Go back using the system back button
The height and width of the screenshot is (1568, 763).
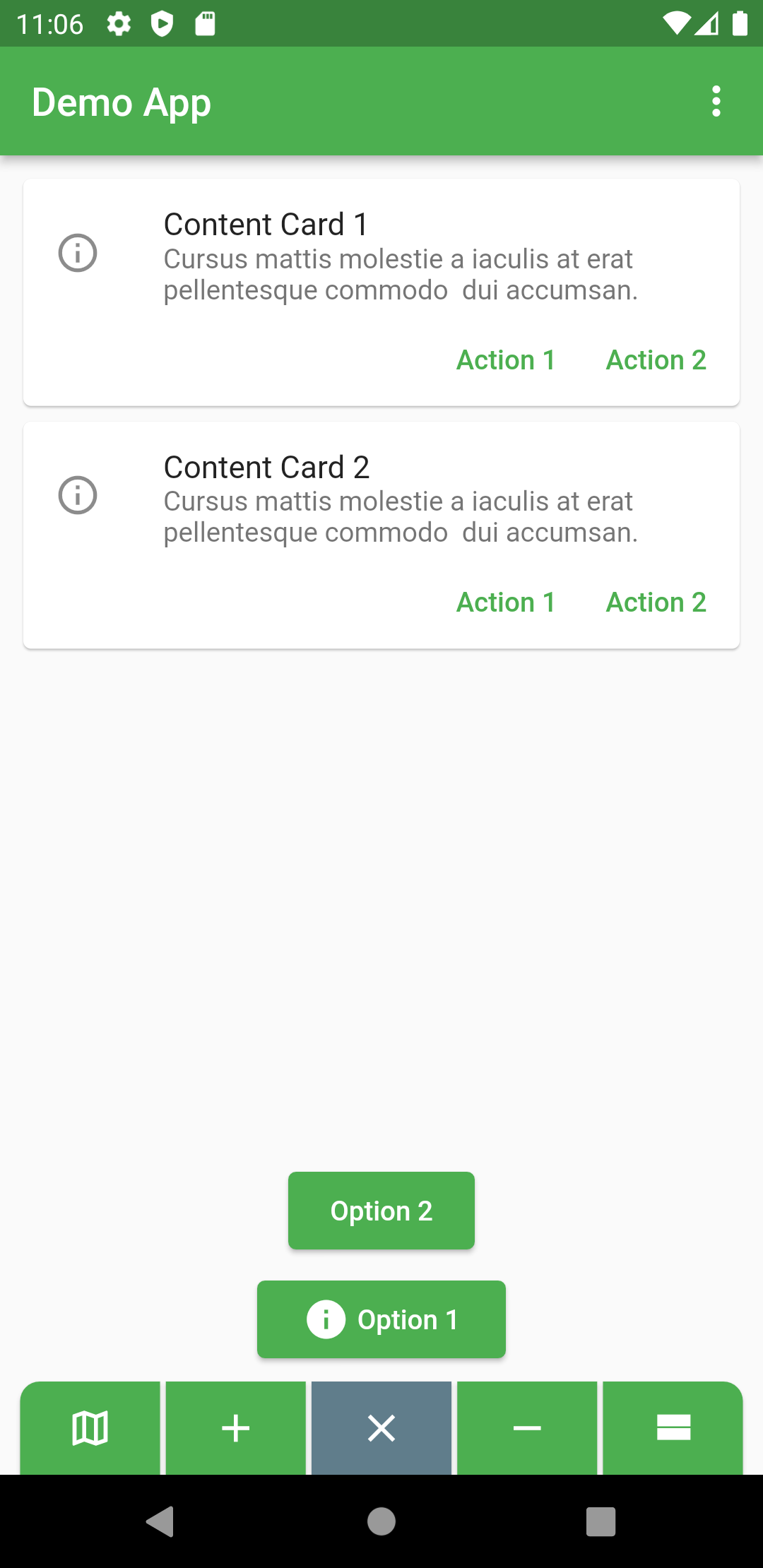point(160,1521)
